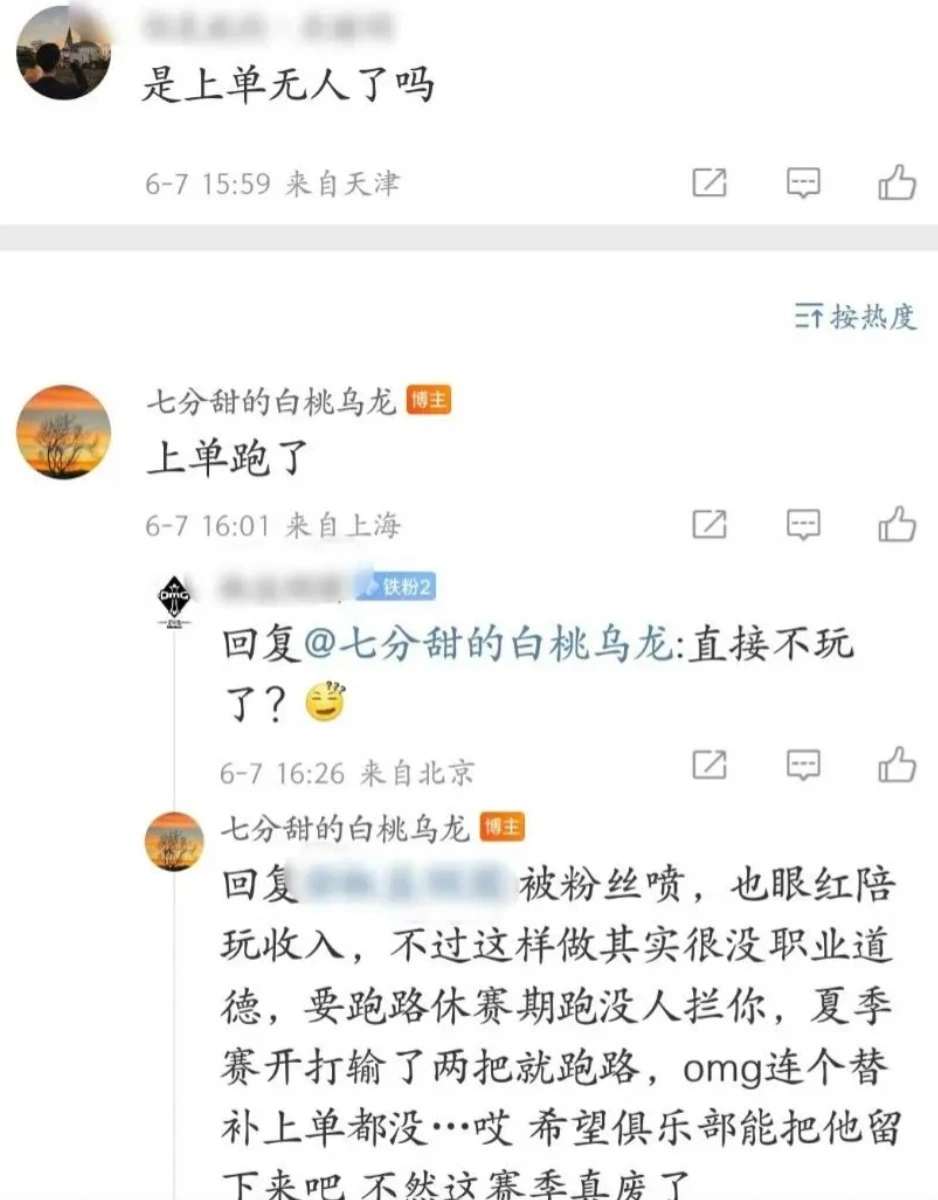938x1200 pixels.
Task: Reply to the comment '直接不玩了?'
Action: pyautogui.click(x=803, y=766)
